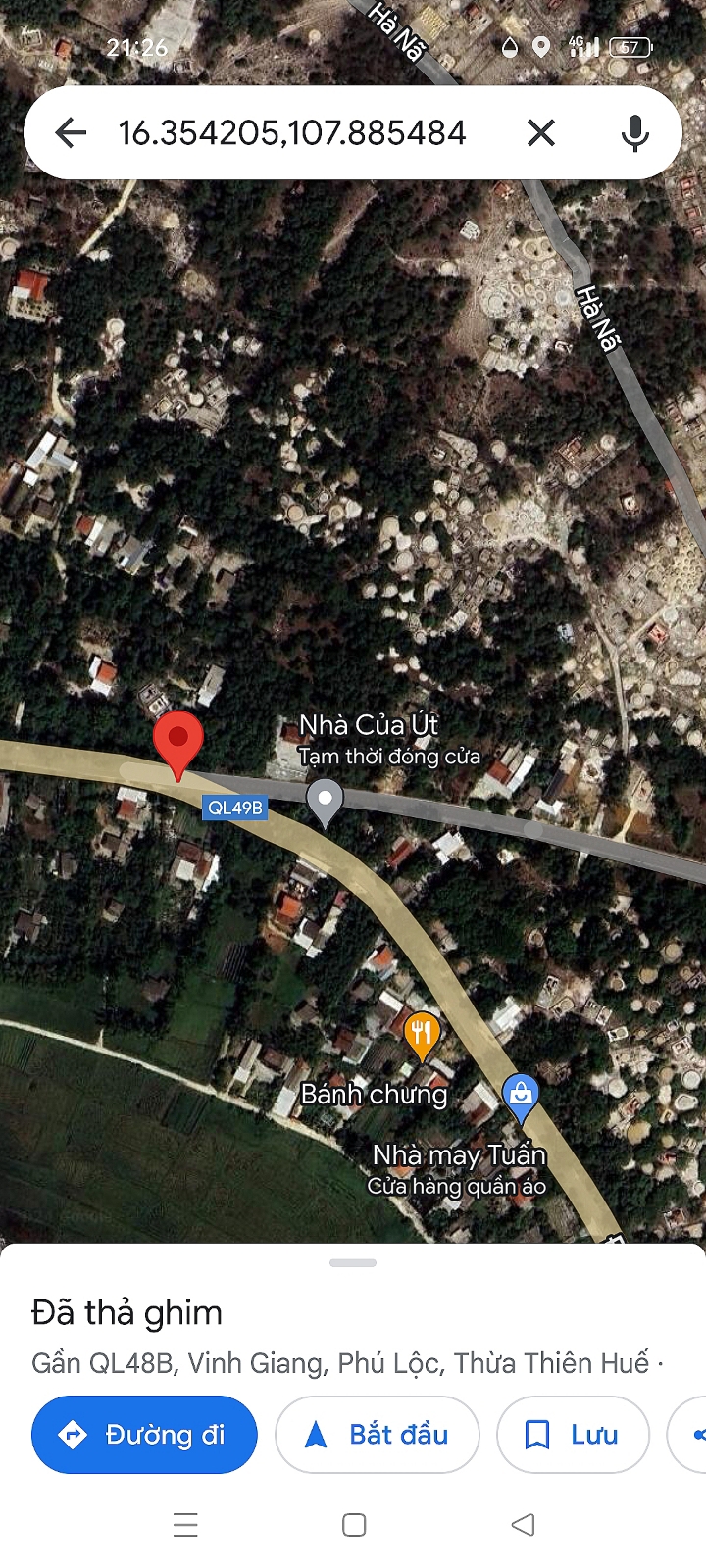Tap the system back button
706x1568 pixels.
(524, 1525)
